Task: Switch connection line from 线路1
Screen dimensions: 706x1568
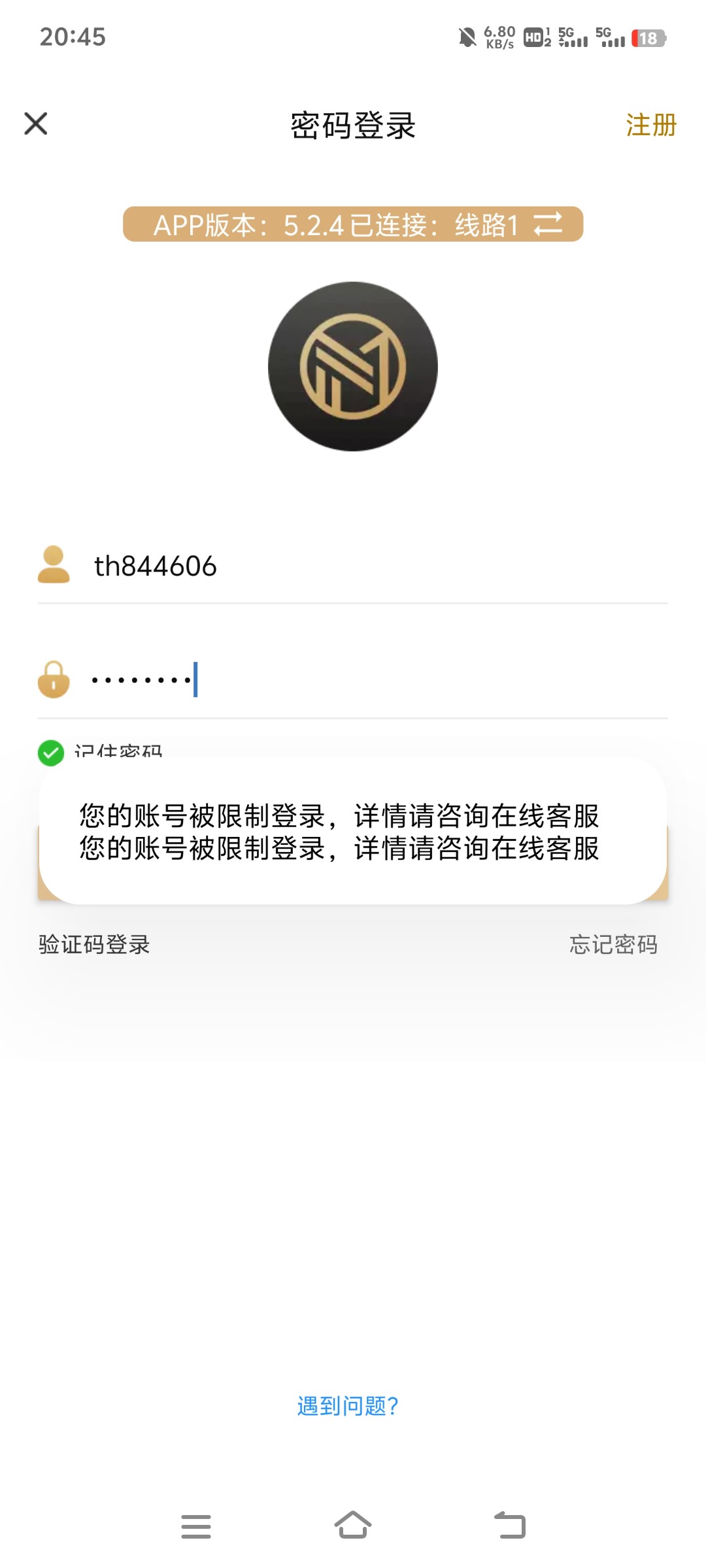Action: click(x=547, y=224)
